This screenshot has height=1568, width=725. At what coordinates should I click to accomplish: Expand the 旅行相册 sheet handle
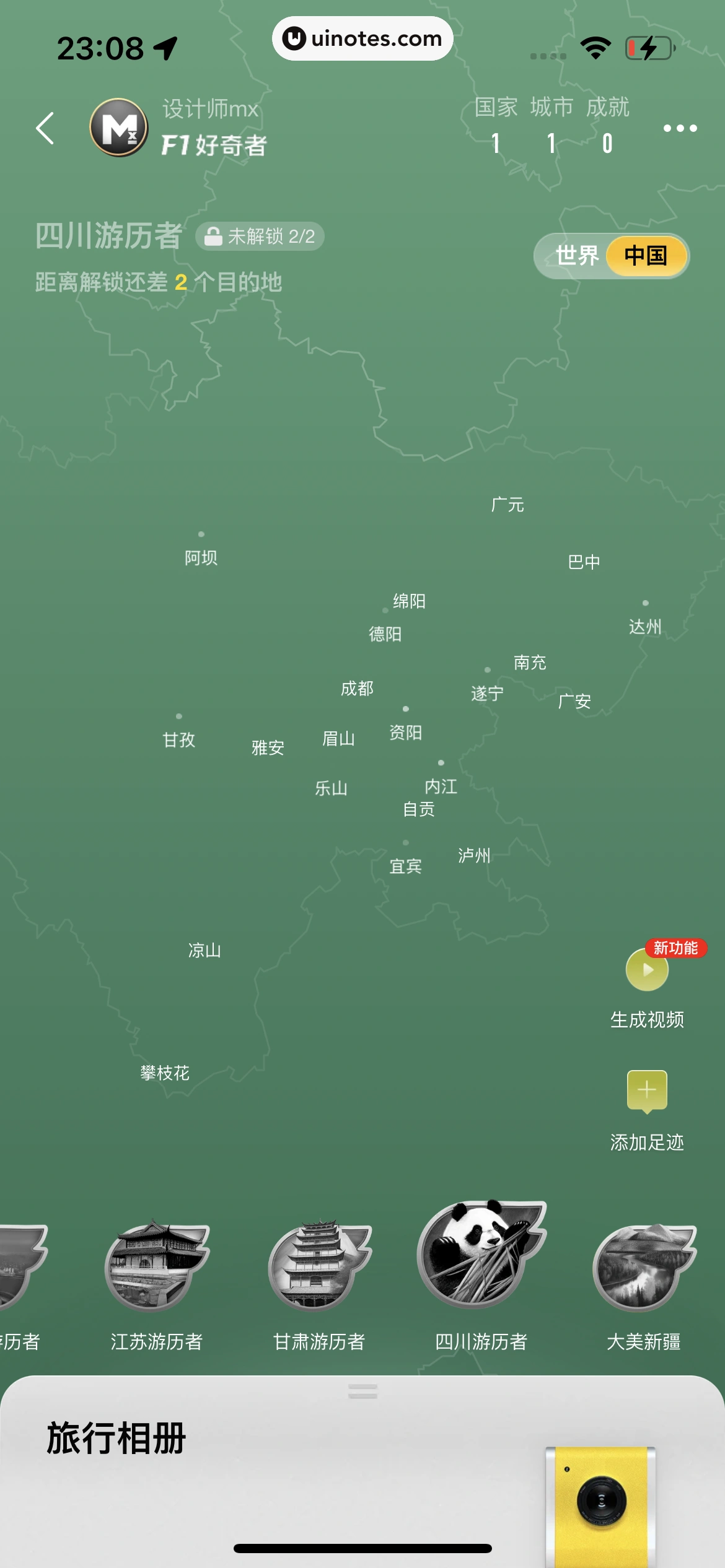362,1392
